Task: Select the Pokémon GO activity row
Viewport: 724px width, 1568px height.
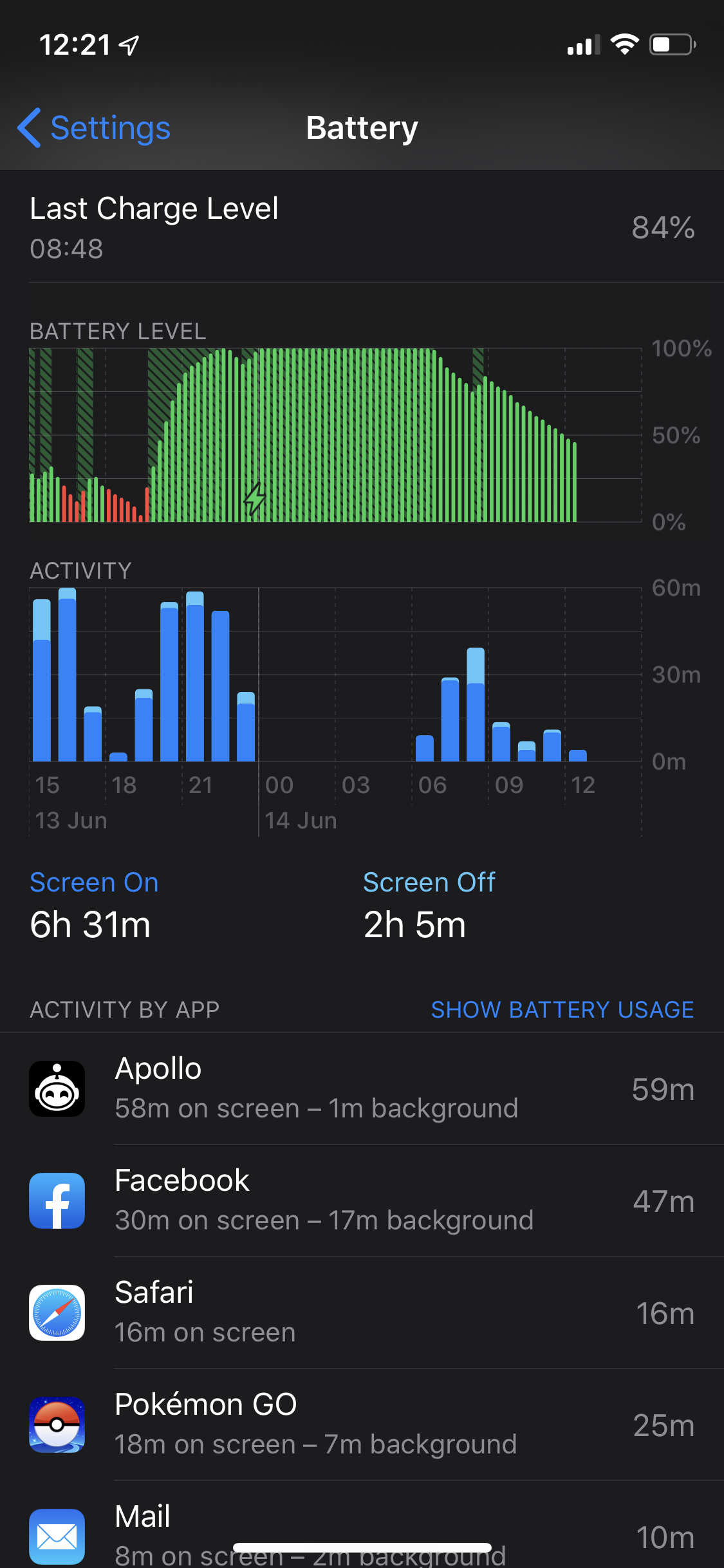Action: tap(362, 1425)
